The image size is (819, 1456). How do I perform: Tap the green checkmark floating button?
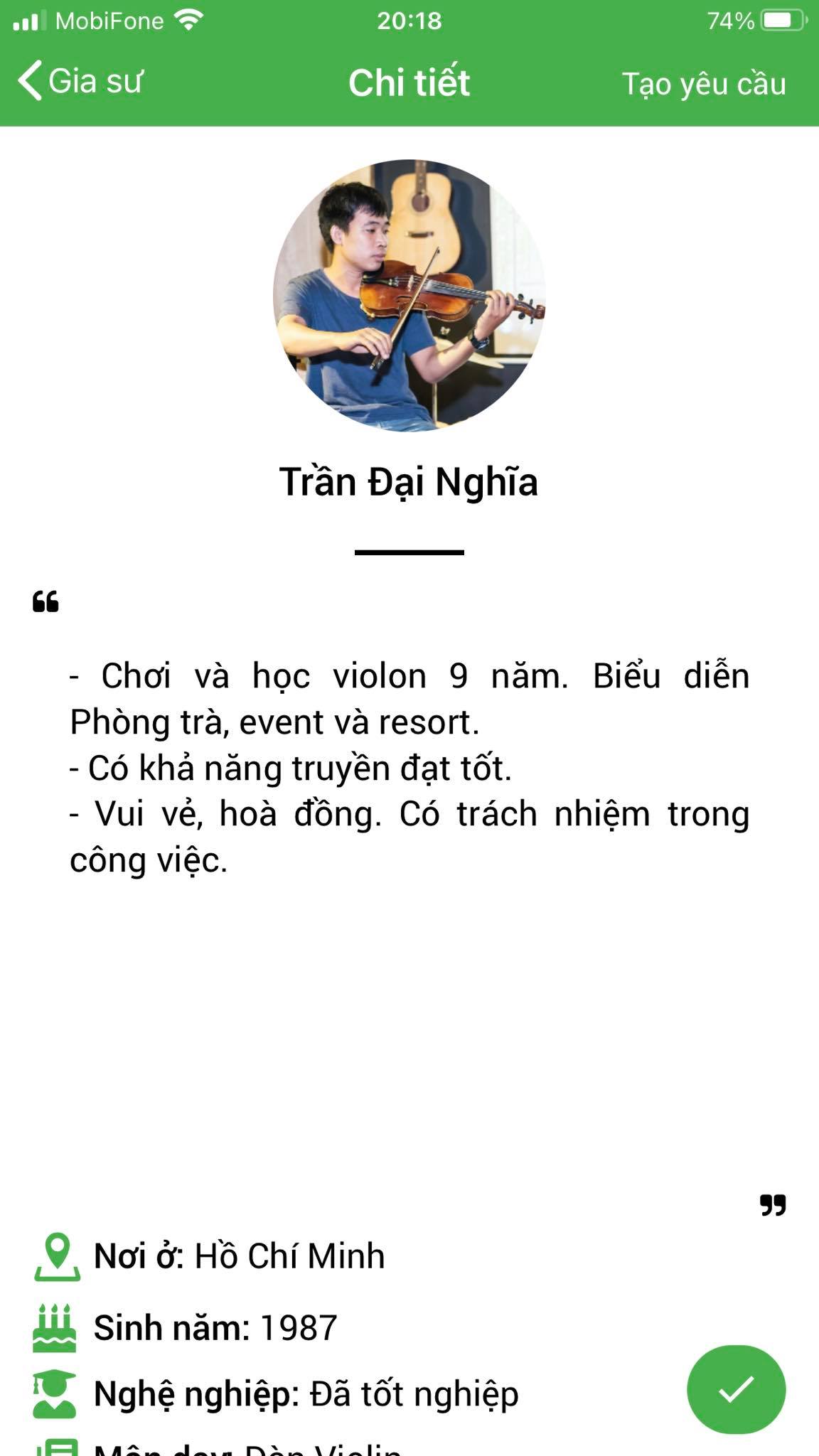[x=736, y=1389]
